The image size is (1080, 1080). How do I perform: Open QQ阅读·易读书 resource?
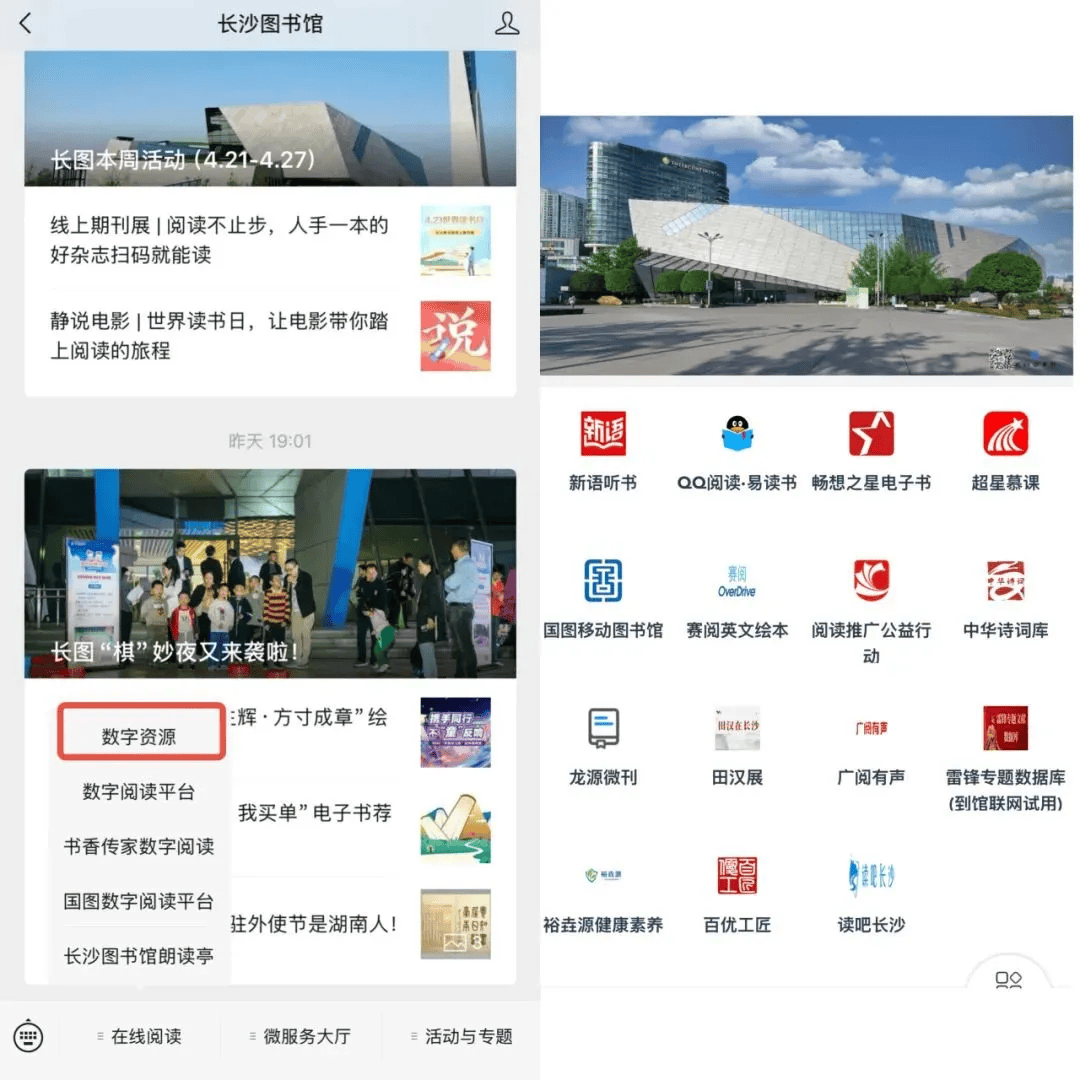(x=737, y=451)
